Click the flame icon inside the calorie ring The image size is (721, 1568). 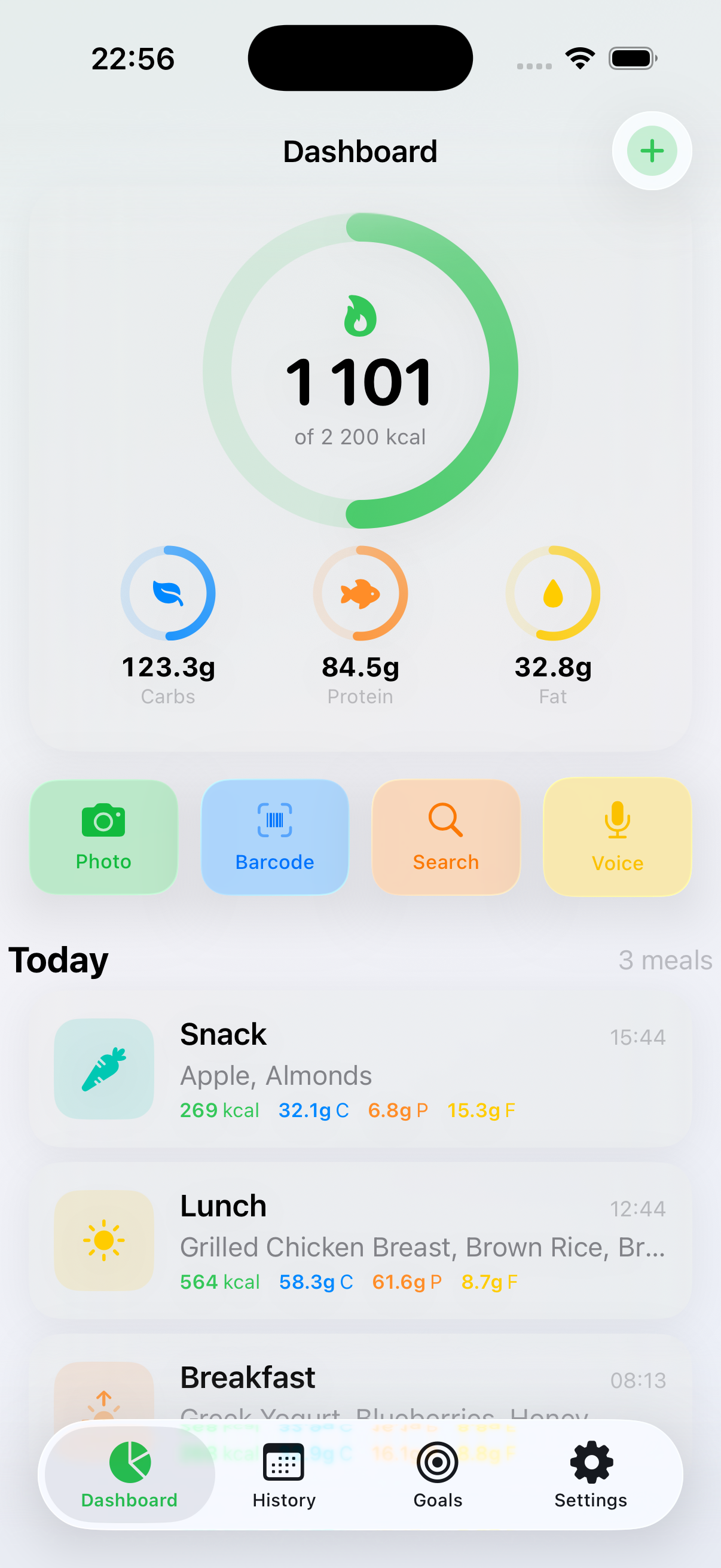pyautogui.click(x=360, y=316)
